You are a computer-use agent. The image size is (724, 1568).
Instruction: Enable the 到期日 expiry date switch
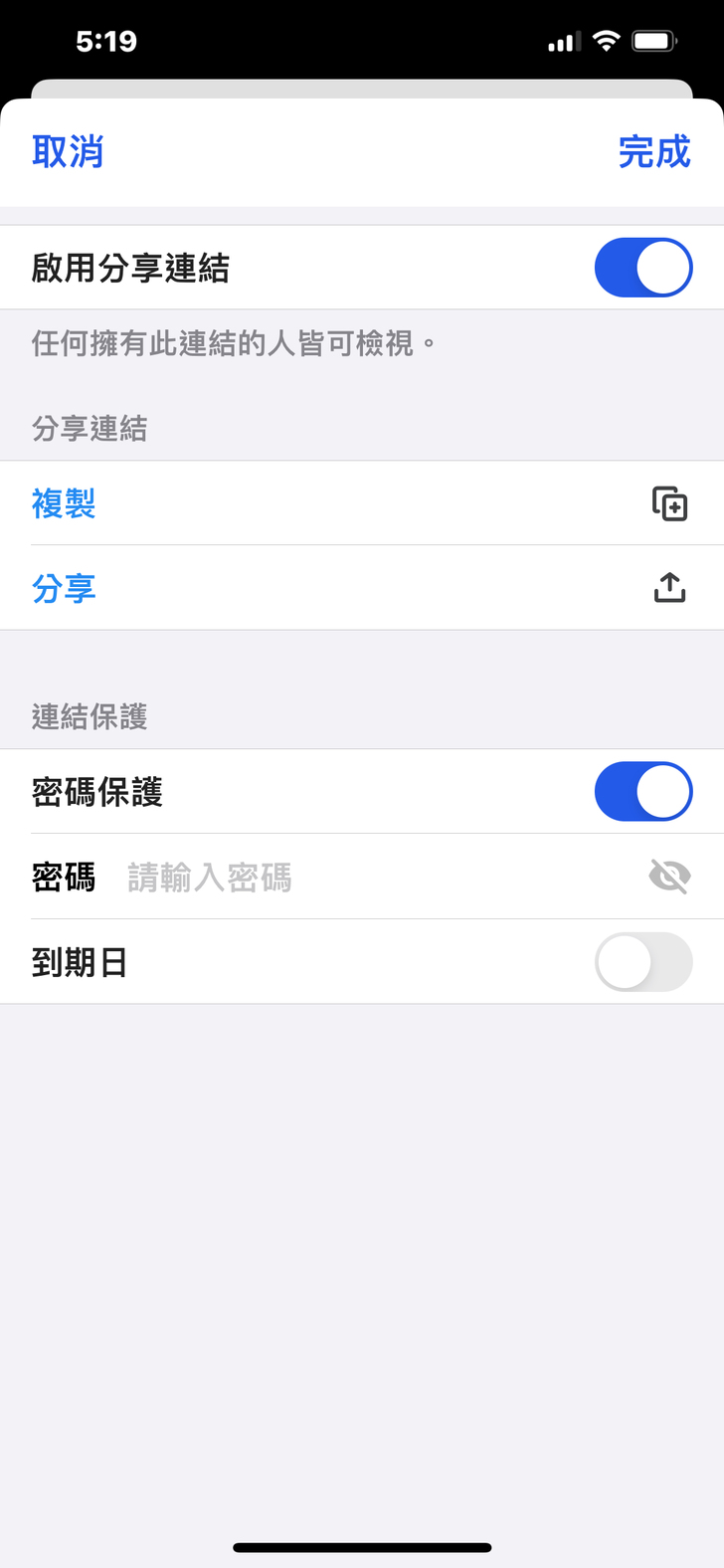[642, 962]
